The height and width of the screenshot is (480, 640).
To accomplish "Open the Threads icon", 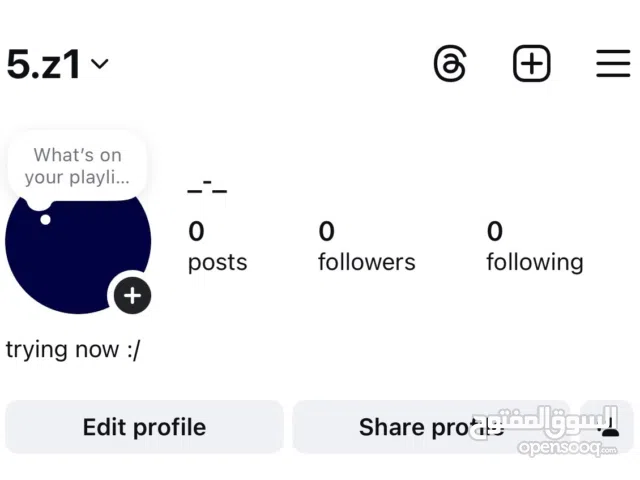I will (x=450, y=64).
